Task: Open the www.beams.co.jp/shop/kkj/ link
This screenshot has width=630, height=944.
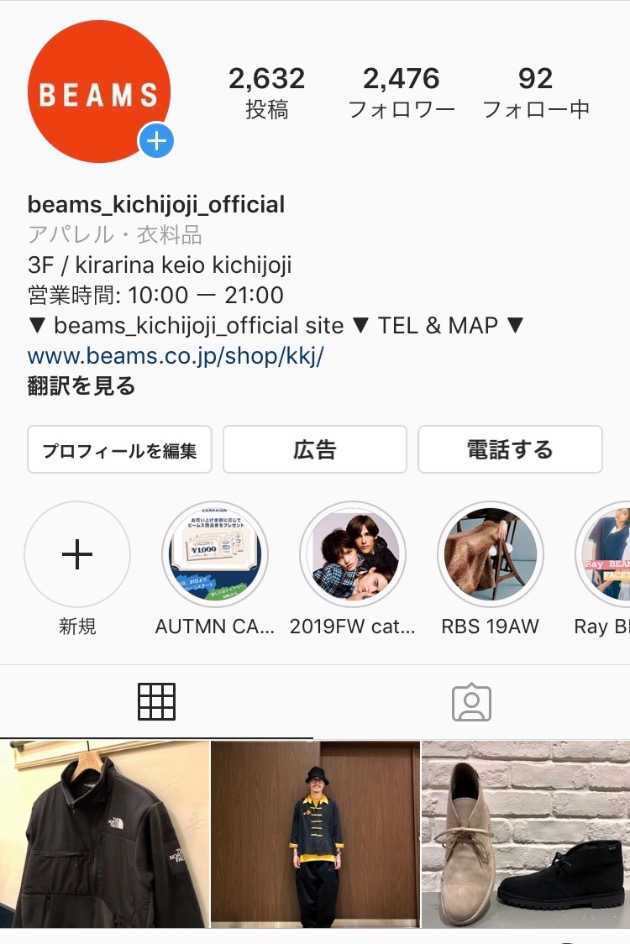Action: tap(176, 356)
